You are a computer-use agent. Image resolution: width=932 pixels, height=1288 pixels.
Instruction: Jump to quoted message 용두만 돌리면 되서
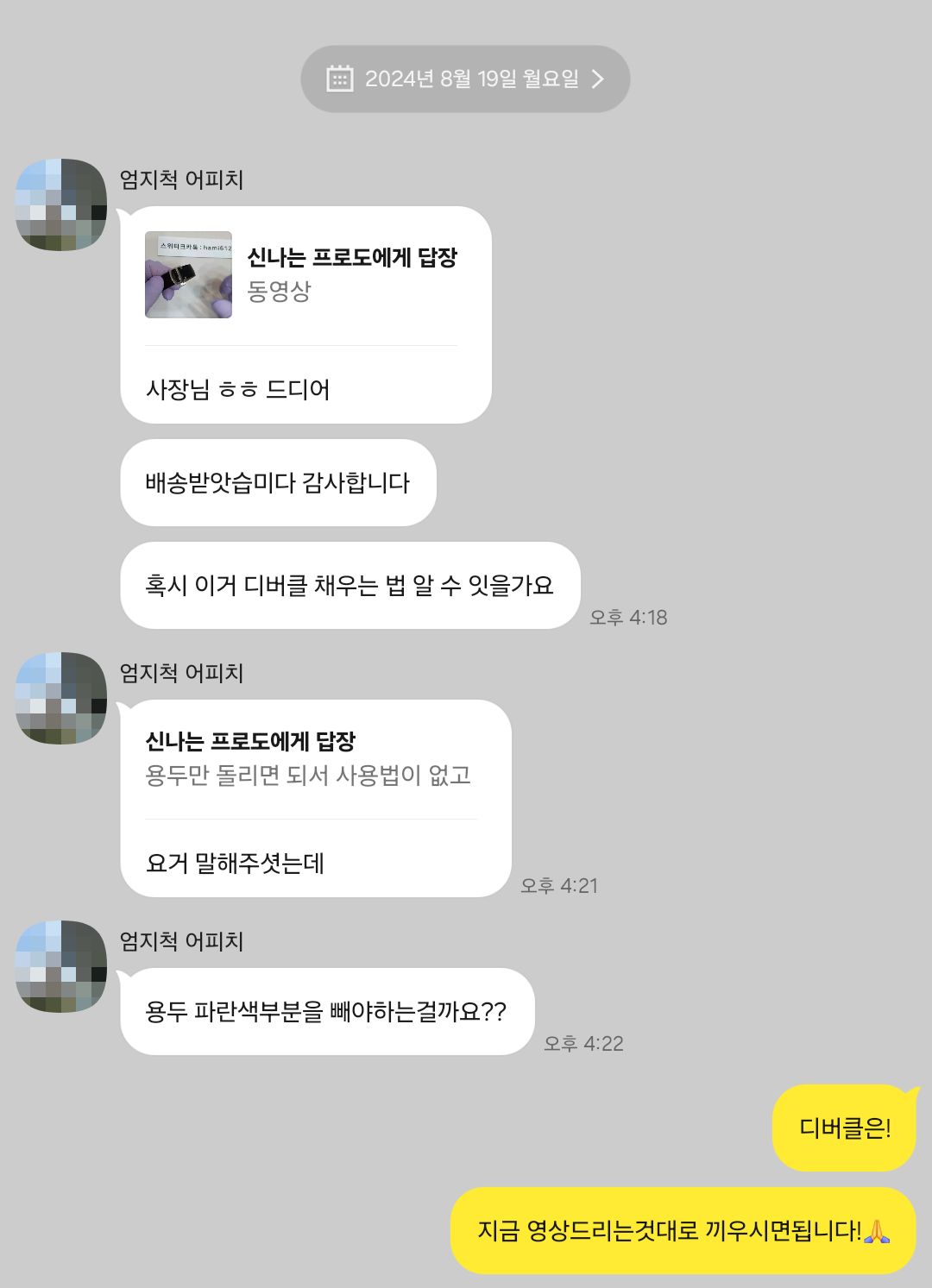[x=308, y=759]
